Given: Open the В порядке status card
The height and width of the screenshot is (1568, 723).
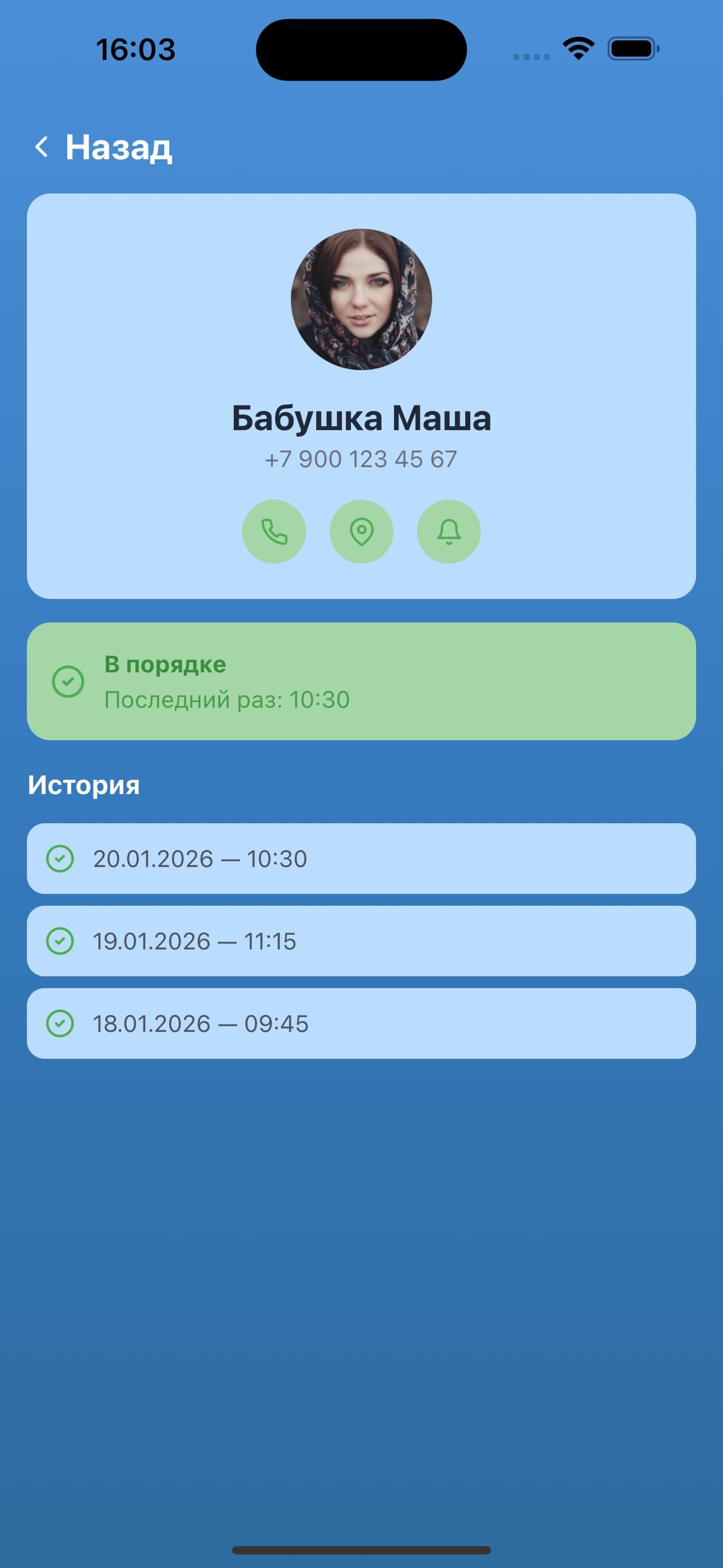Looking at the screenshot, I should point(361,682).
